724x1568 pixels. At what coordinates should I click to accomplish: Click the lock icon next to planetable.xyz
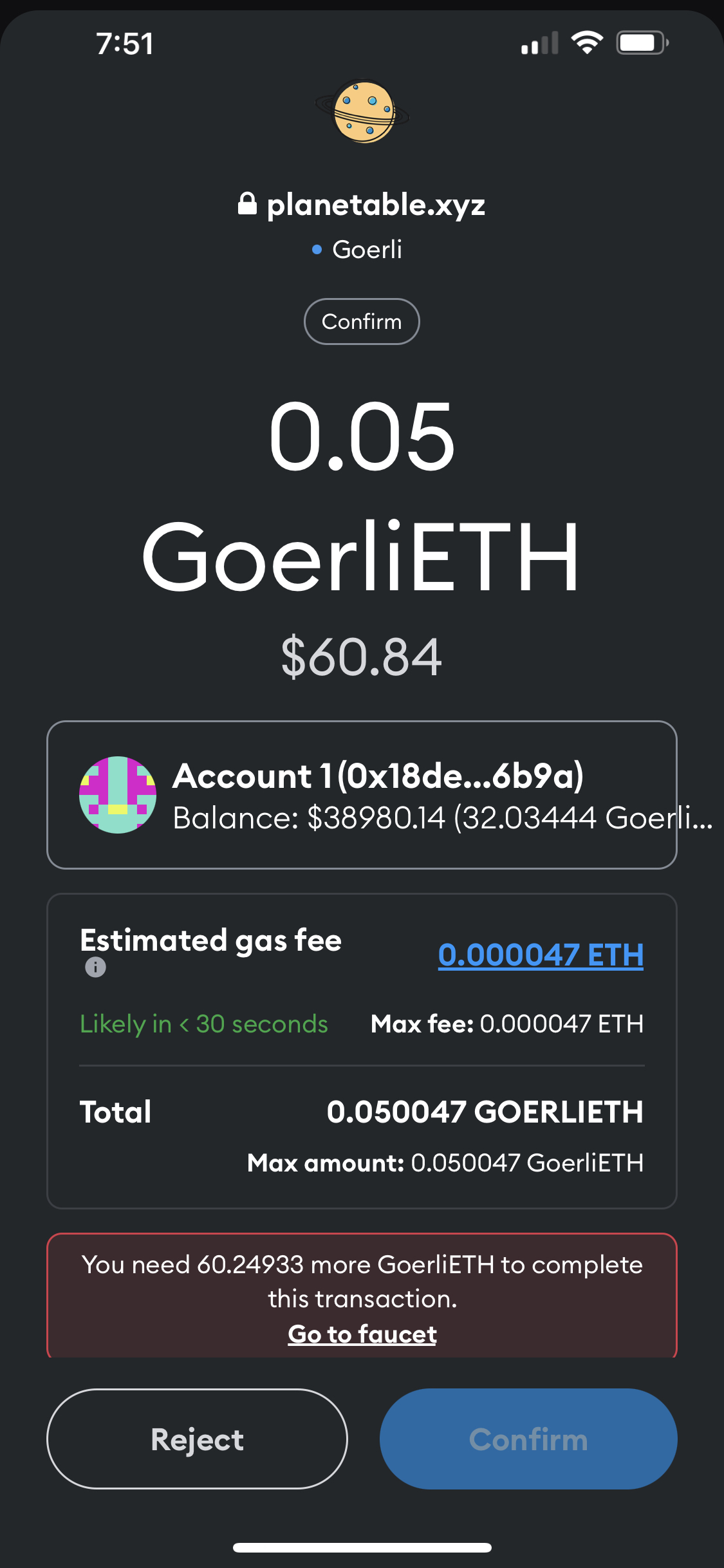[248, 204]
